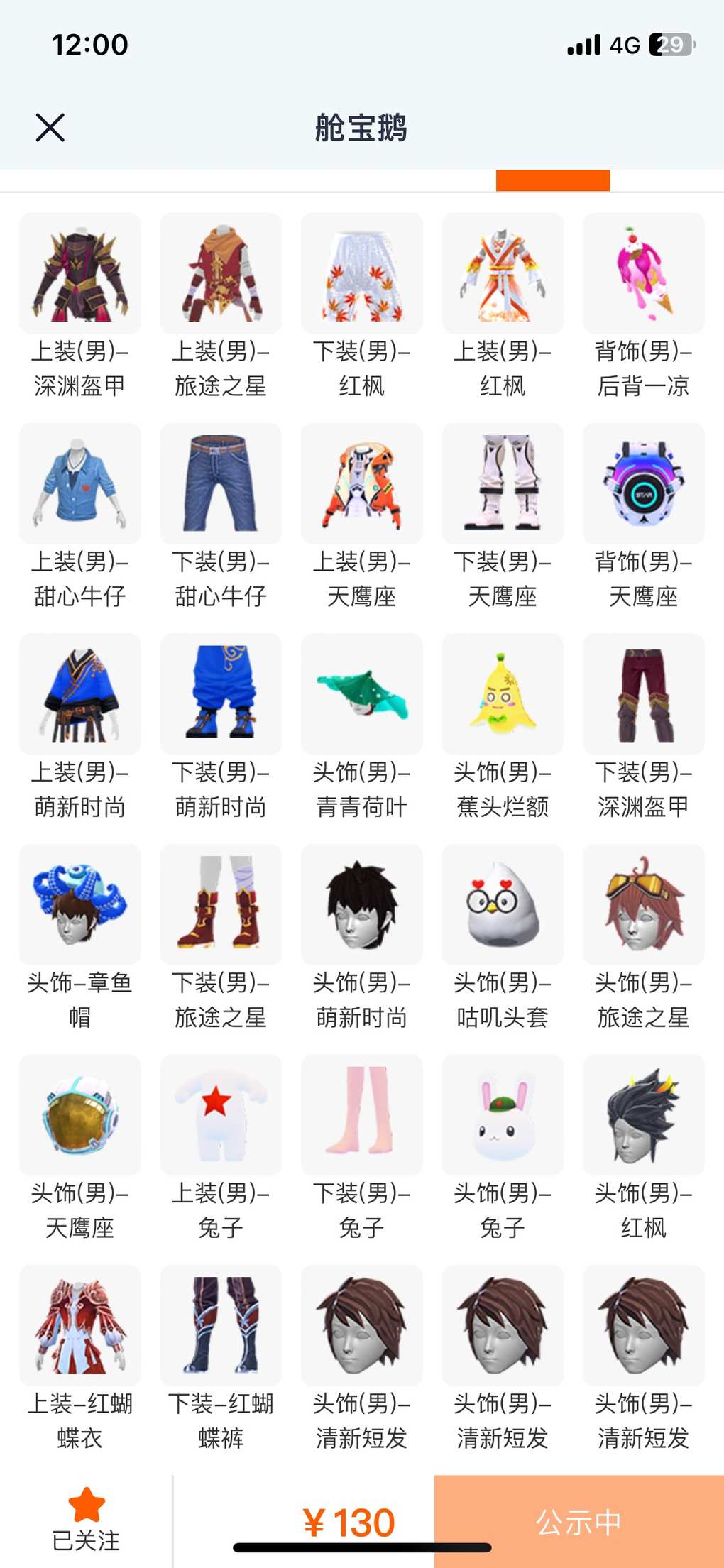724x1568 pixels.
Task: View 下装(男)-红枫 item
Action: [362, 273]
